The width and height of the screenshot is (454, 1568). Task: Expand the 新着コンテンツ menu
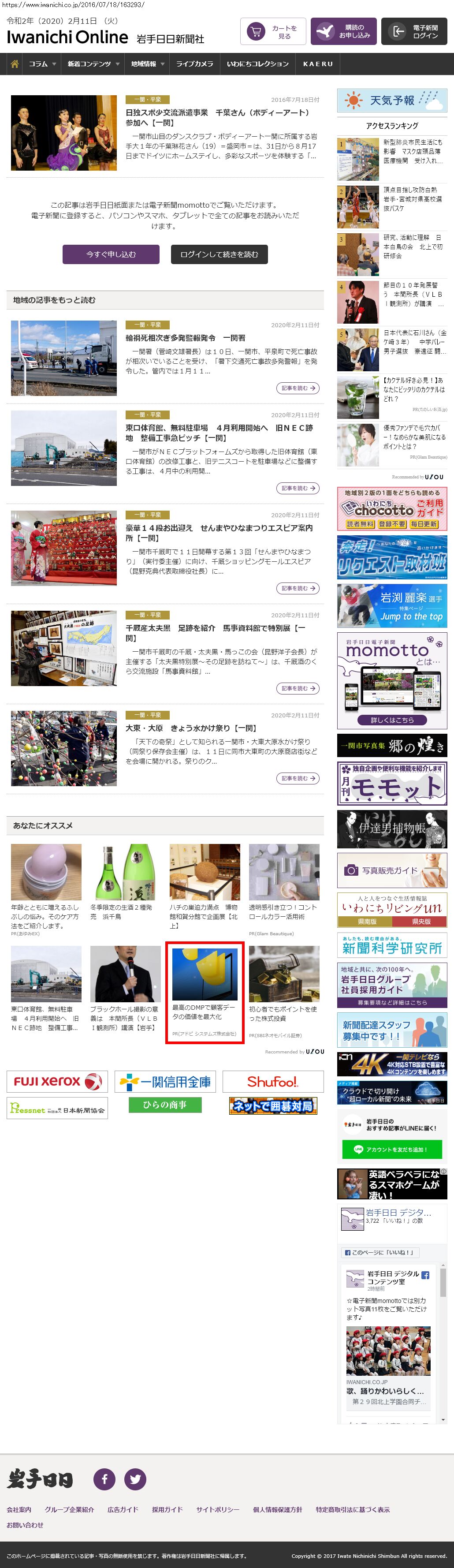(93, 64)
